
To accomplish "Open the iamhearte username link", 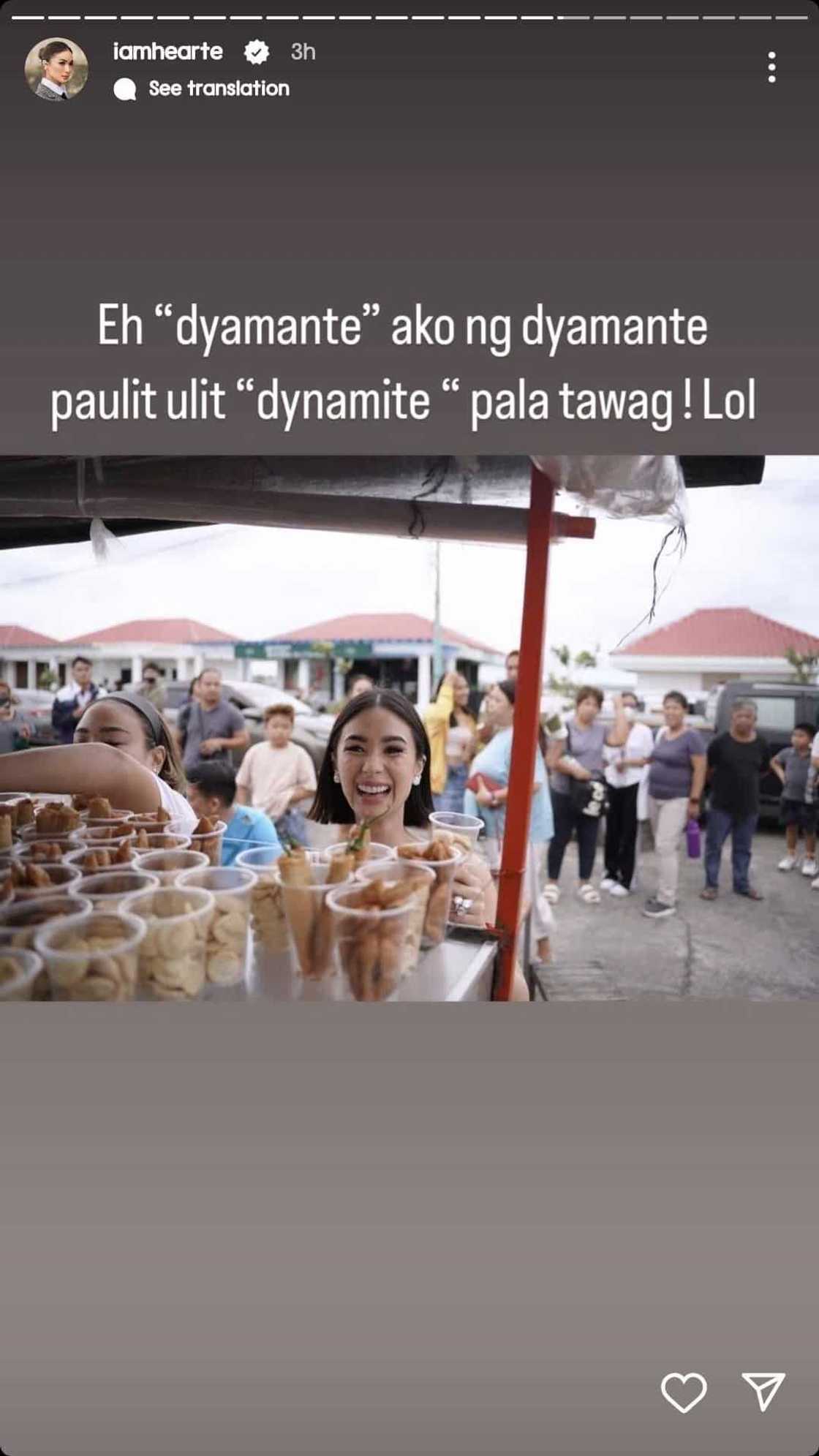I will (x=167, y=51).
